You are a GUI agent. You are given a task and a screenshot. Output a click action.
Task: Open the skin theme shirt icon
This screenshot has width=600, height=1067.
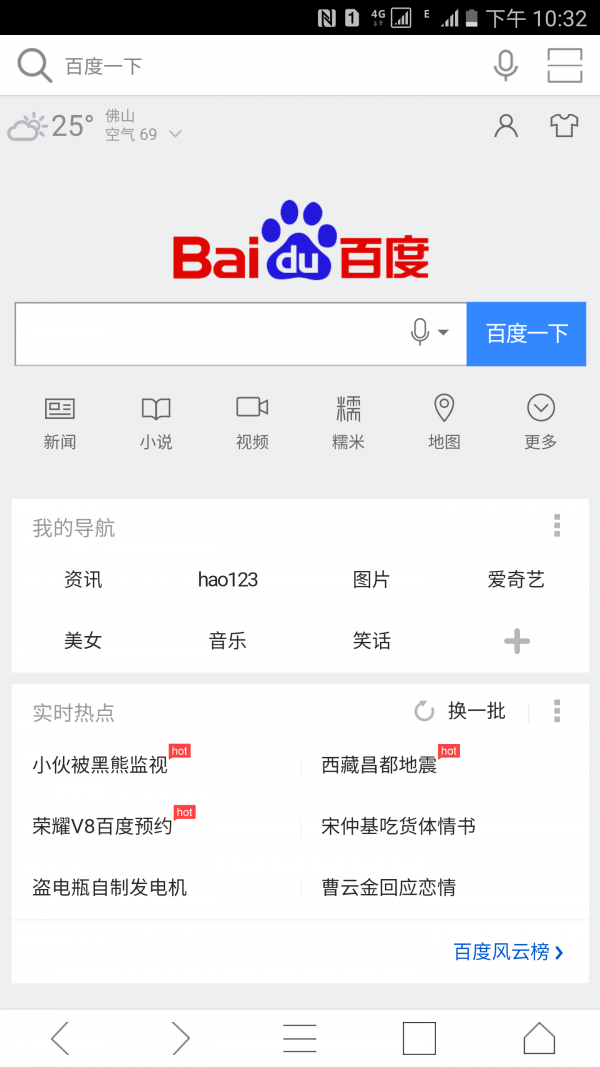pos(564,126)
